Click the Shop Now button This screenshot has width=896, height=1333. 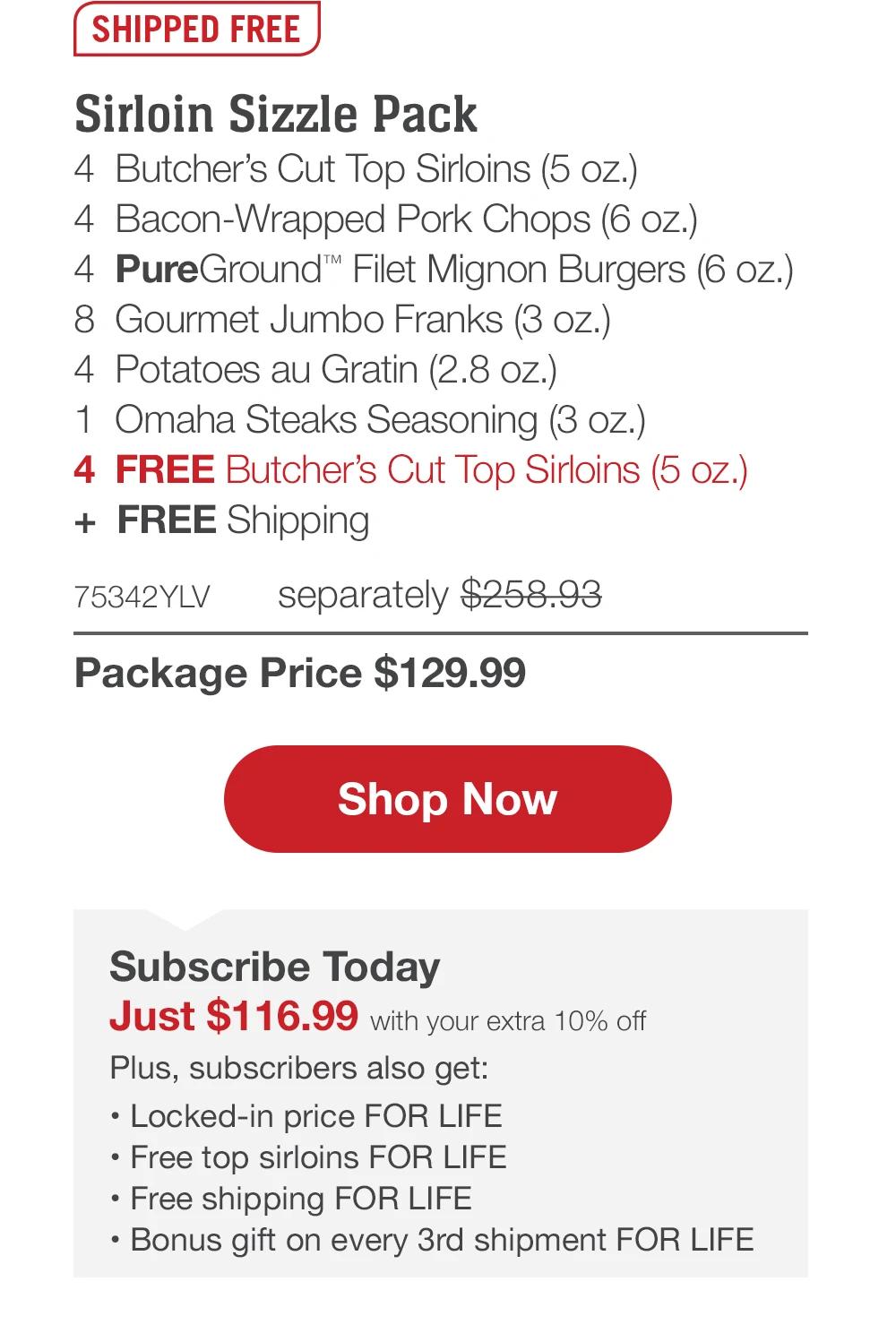tap(447, 799)
